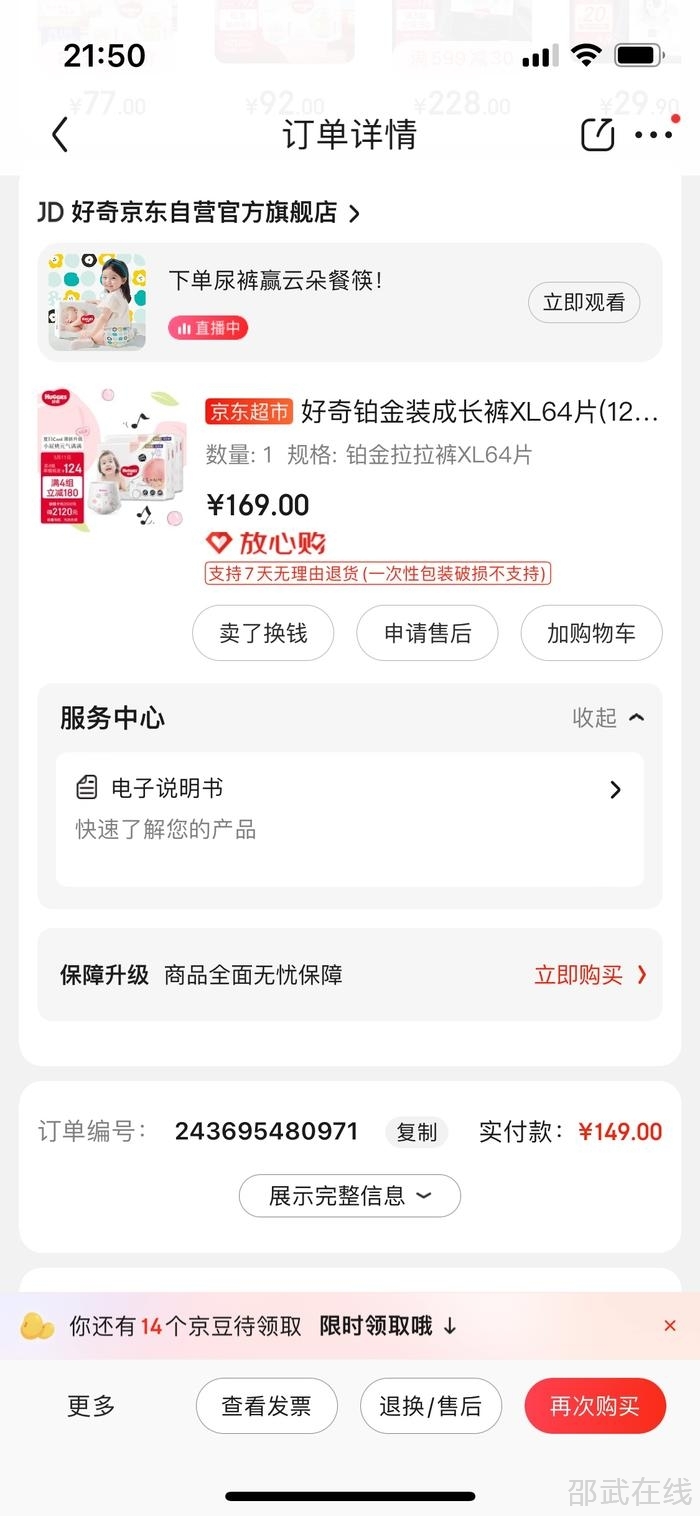Open the overflow menu
The height and width of the screenshot is (1516, 700).
coord(654,135)
